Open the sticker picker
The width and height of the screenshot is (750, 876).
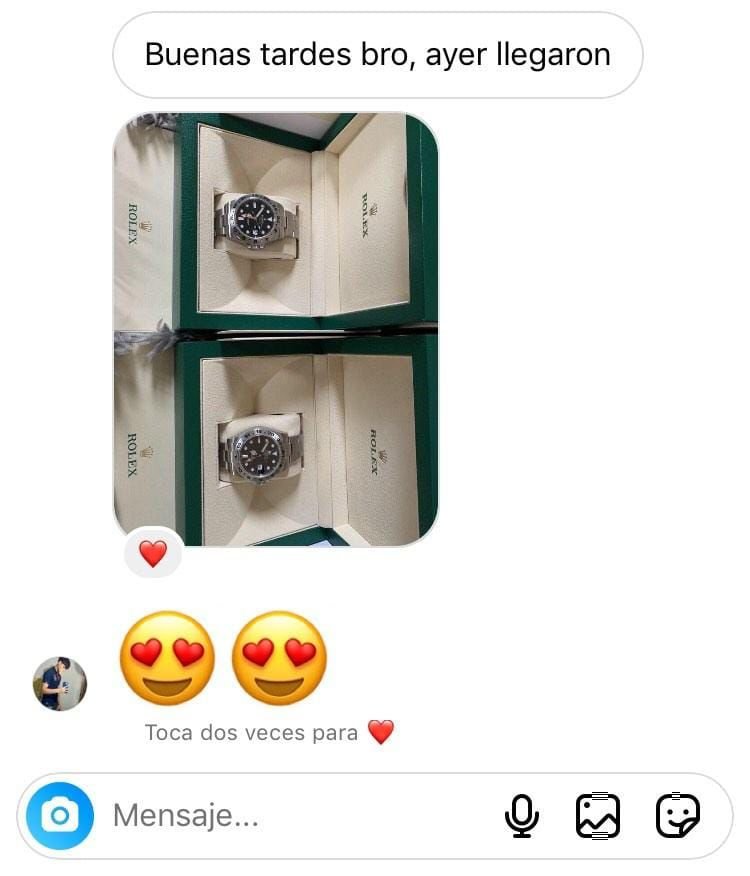[x=677, y=816]
